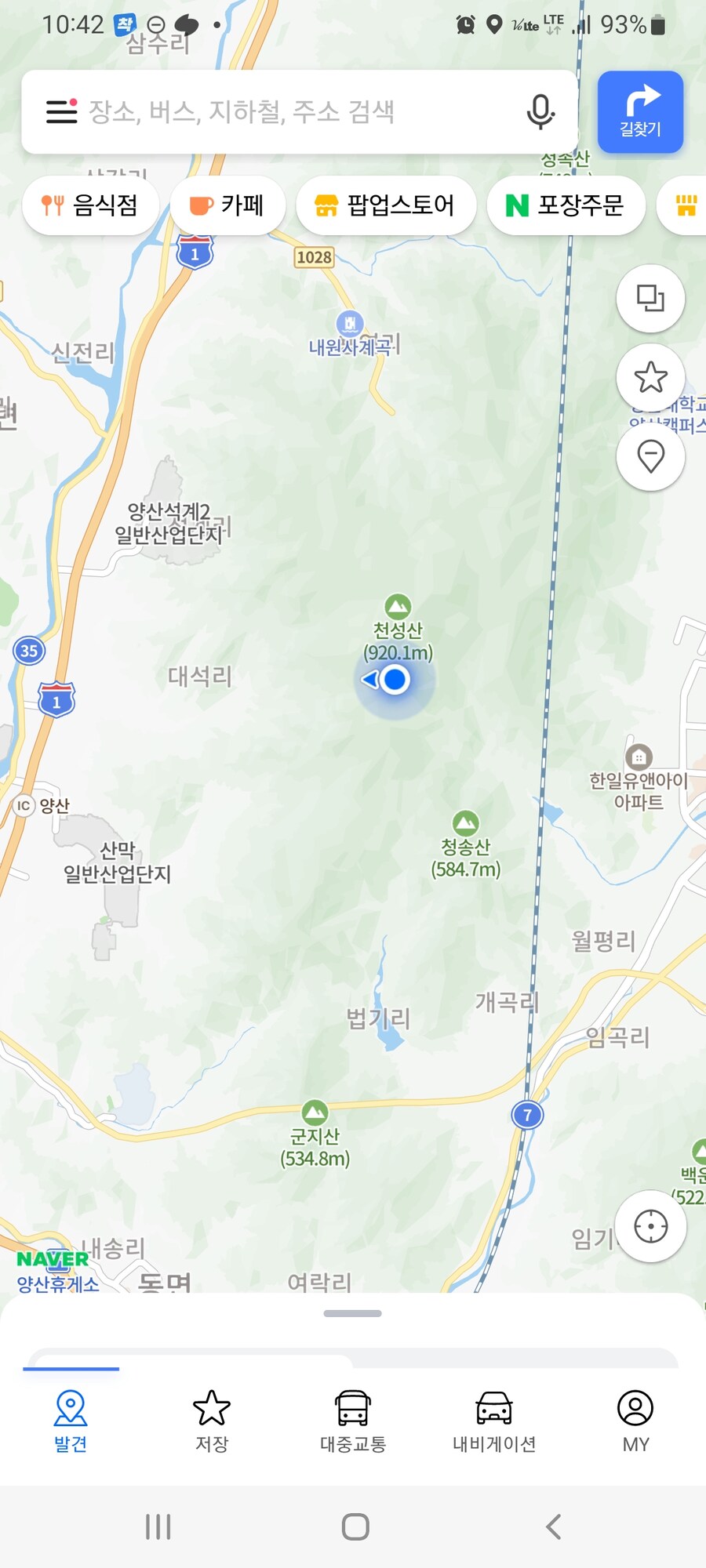Open the hamburger menu in the search bar
706x1568 pixels.
coord(60,111)
